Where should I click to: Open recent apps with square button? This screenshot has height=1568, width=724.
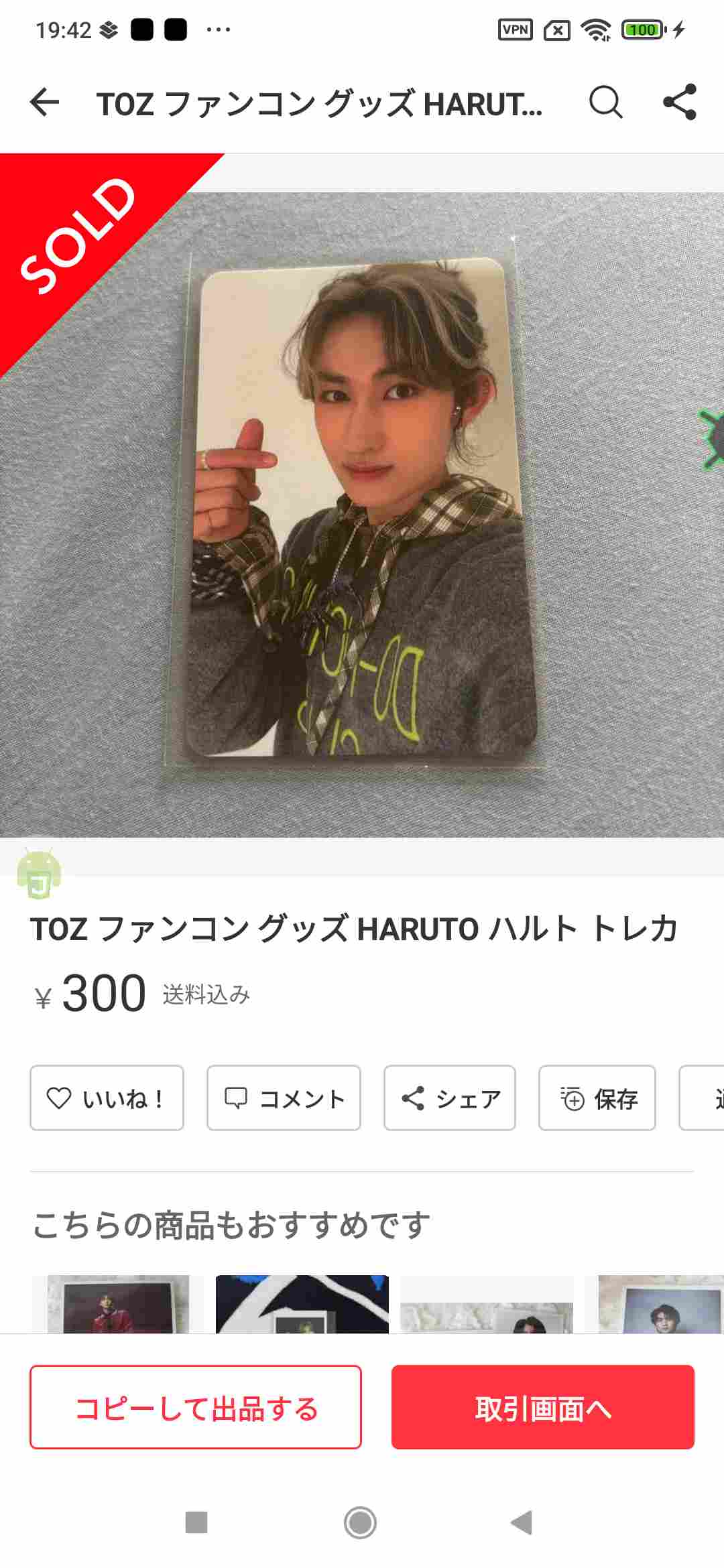point(196,1522)
